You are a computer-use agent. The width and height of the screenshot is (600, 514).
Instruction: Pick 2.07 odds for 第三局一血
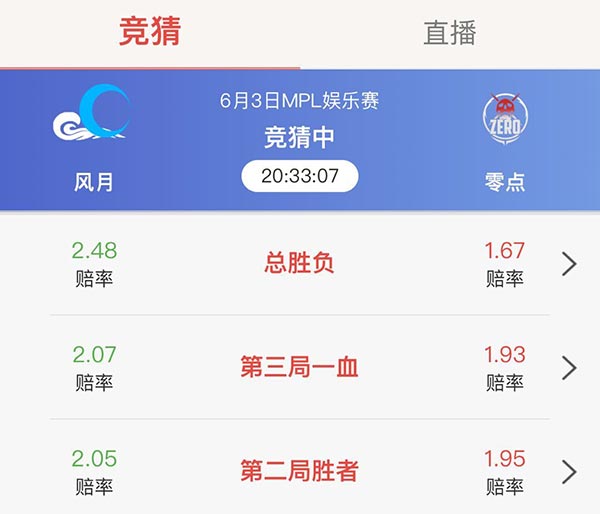(94, 366)
